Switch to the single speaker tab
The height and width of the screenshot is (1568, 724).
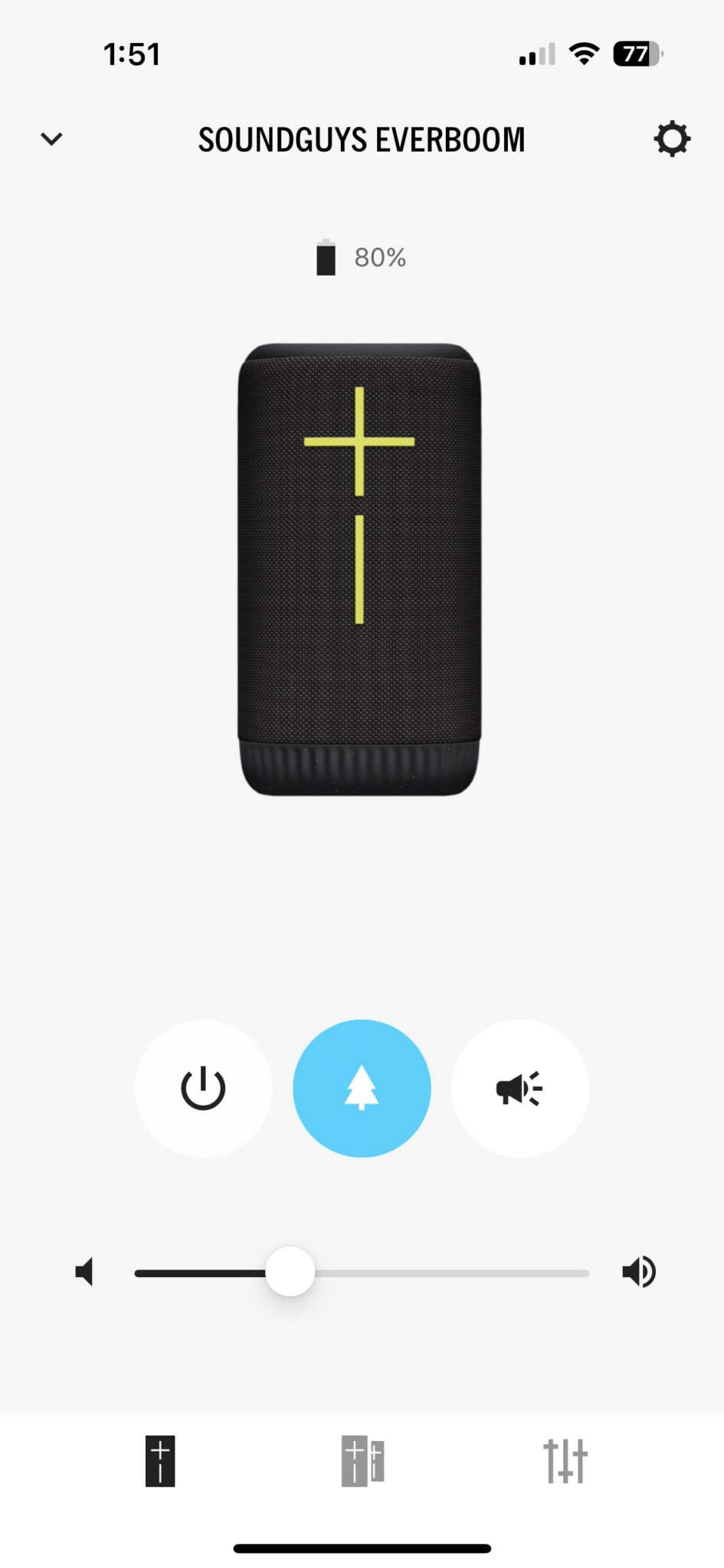pyautogui.click(x=160, y=1461)
